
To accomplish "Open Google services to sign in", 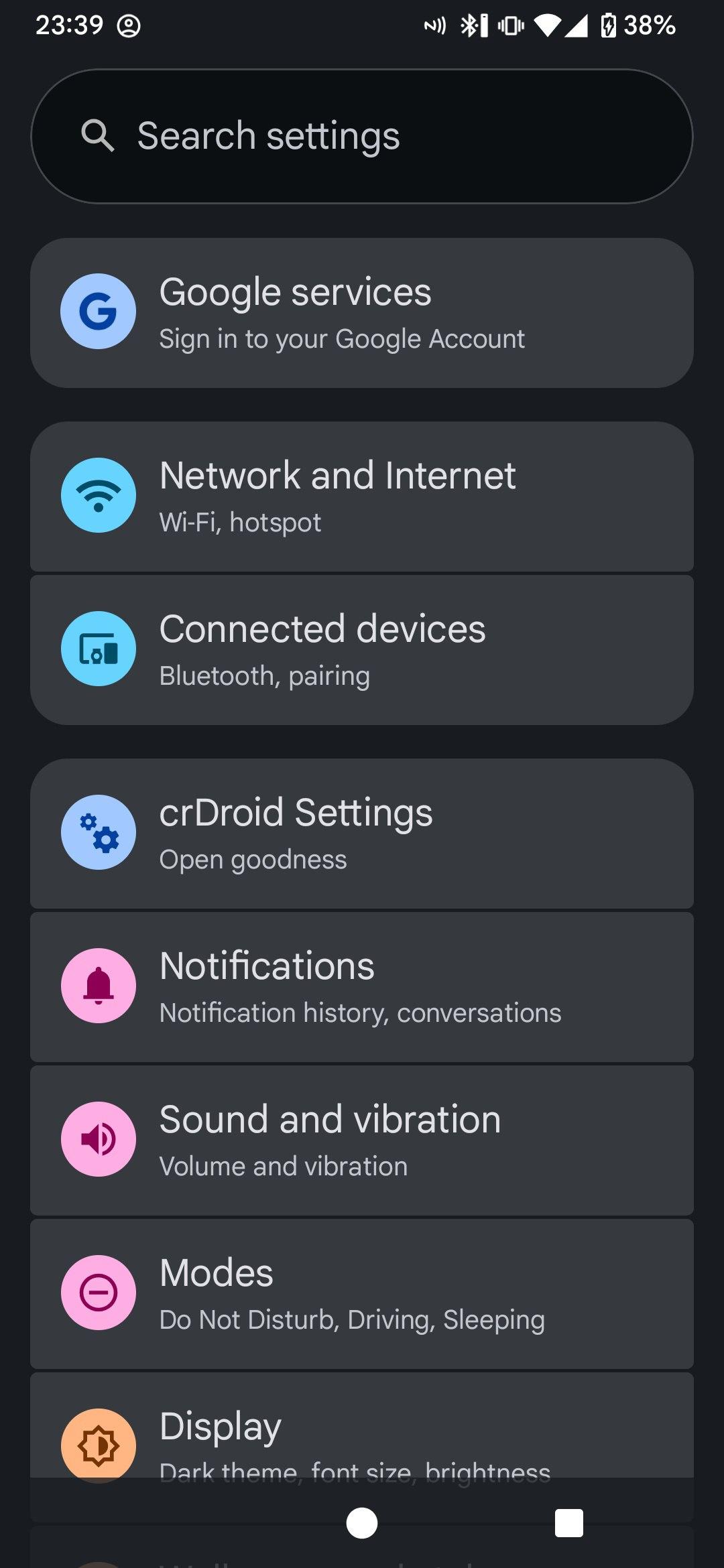I will pos(362,313).
